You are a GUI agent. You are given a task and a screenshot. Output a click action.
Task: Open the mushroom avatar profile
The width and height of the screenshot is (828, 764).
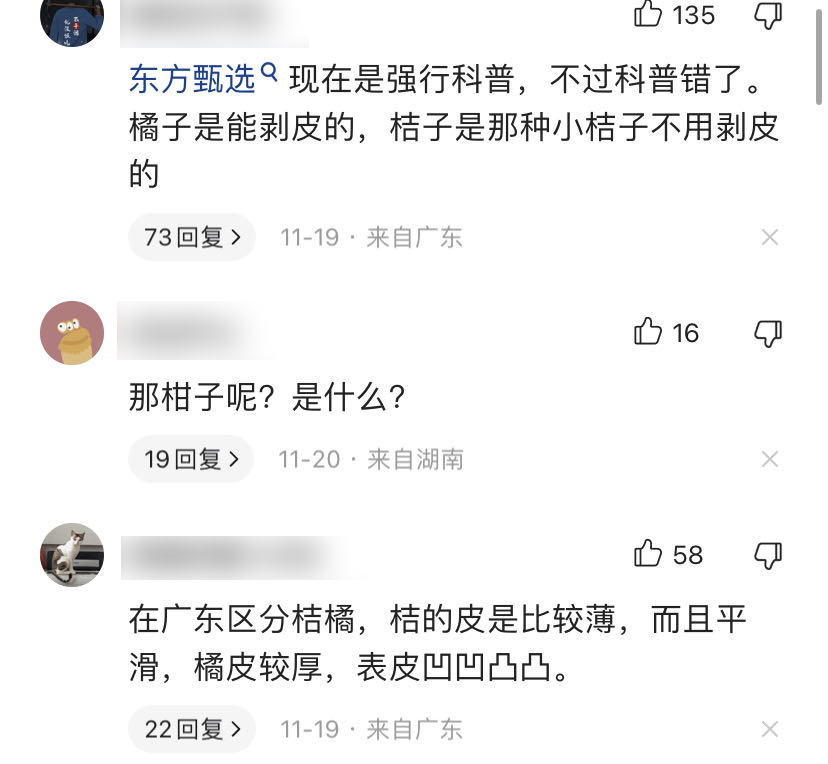coord(72,333)
